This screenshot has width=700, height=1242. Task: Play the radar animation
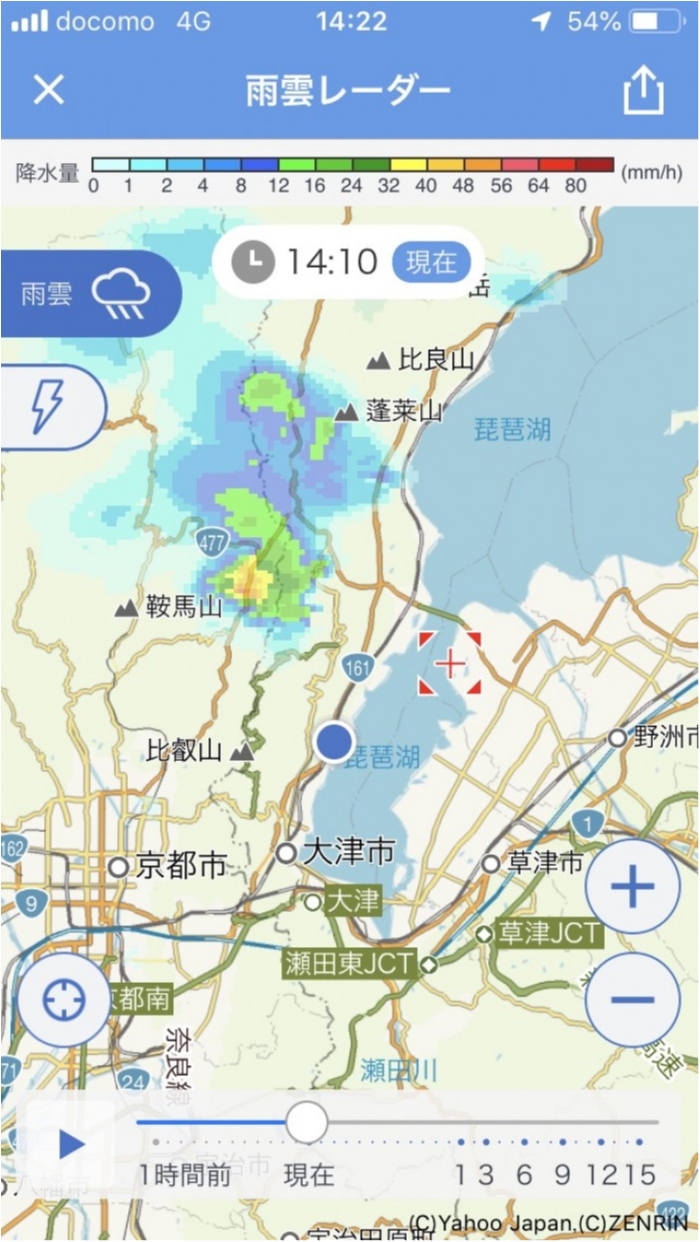pyautogui.click(x=70, y=1143)
